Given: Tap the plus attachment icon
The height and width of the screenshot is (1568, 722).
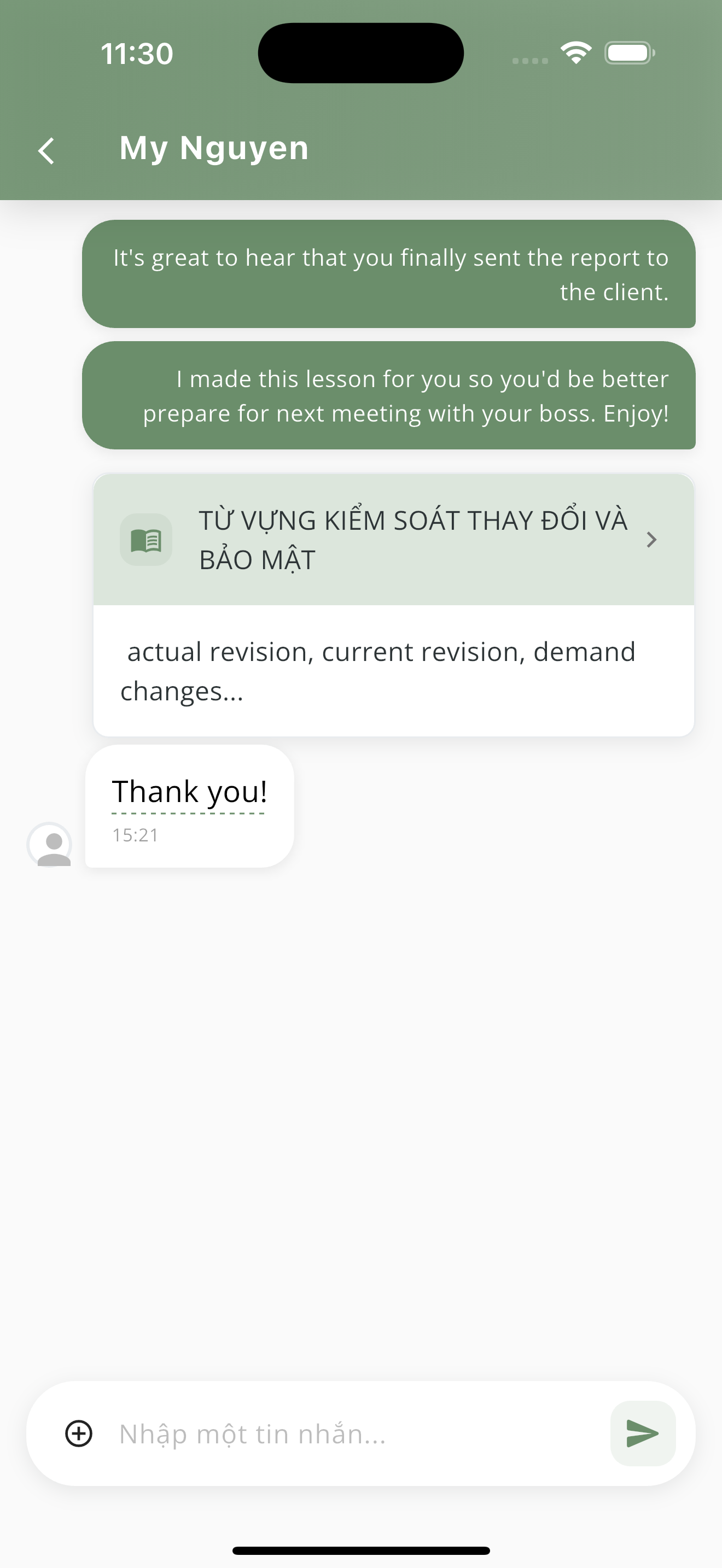Looking at the screenshot, I should [79, 1433].
